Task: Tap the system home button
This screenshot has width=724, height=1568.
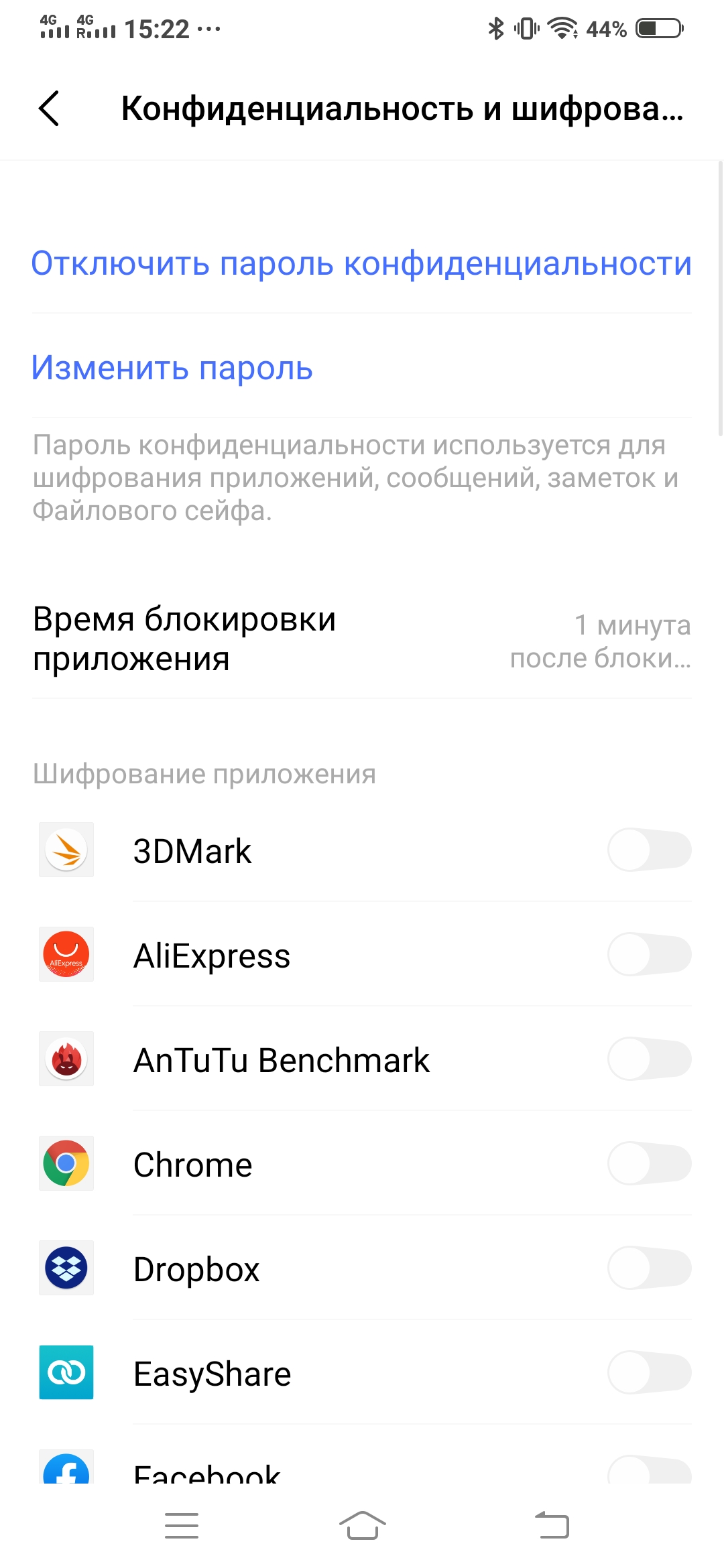Action: tap(362, 1525)
